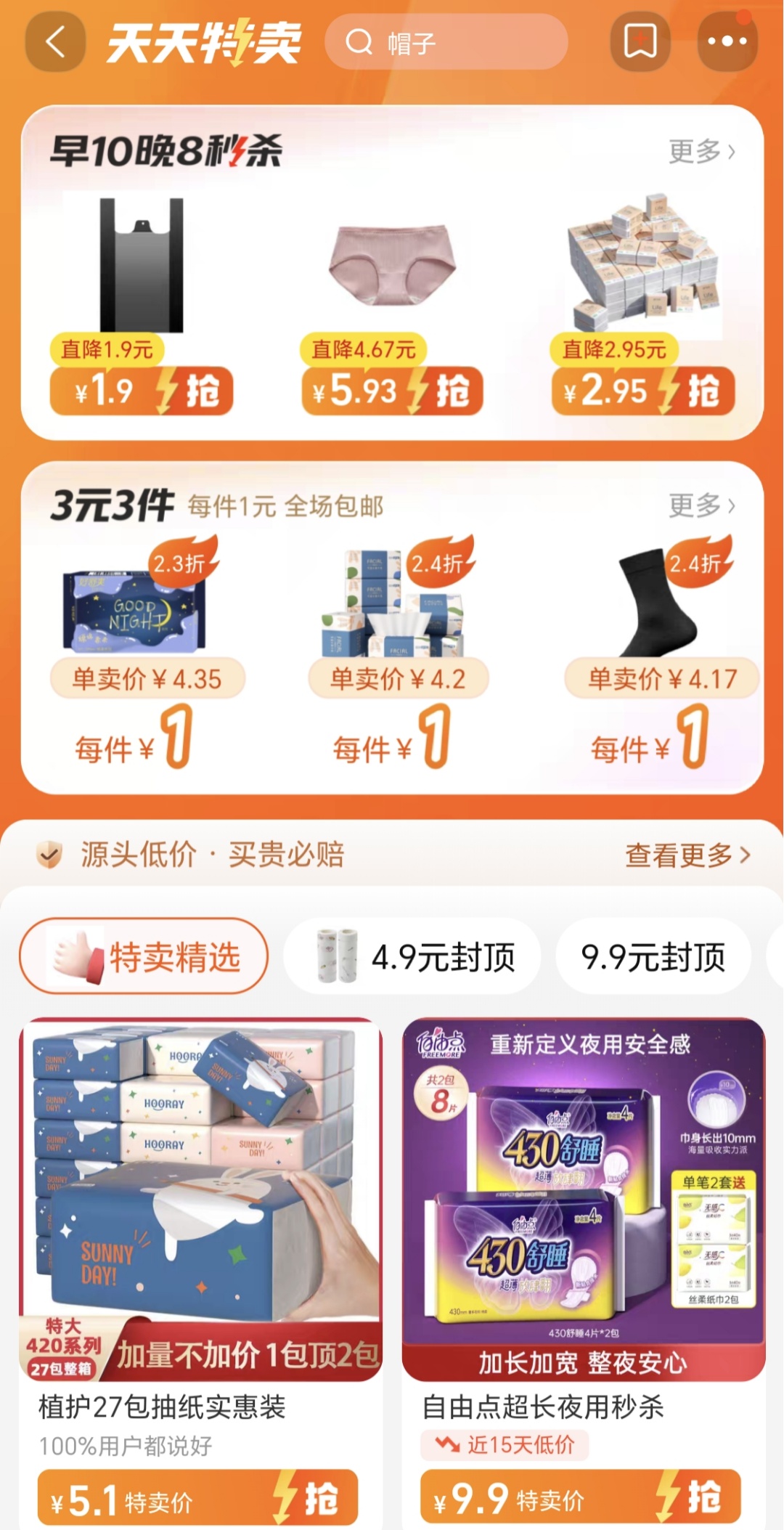Screen dimensions: 784x1530
Task: Switch to the 9.9元封顶 tab
Action: coord(653,957)
